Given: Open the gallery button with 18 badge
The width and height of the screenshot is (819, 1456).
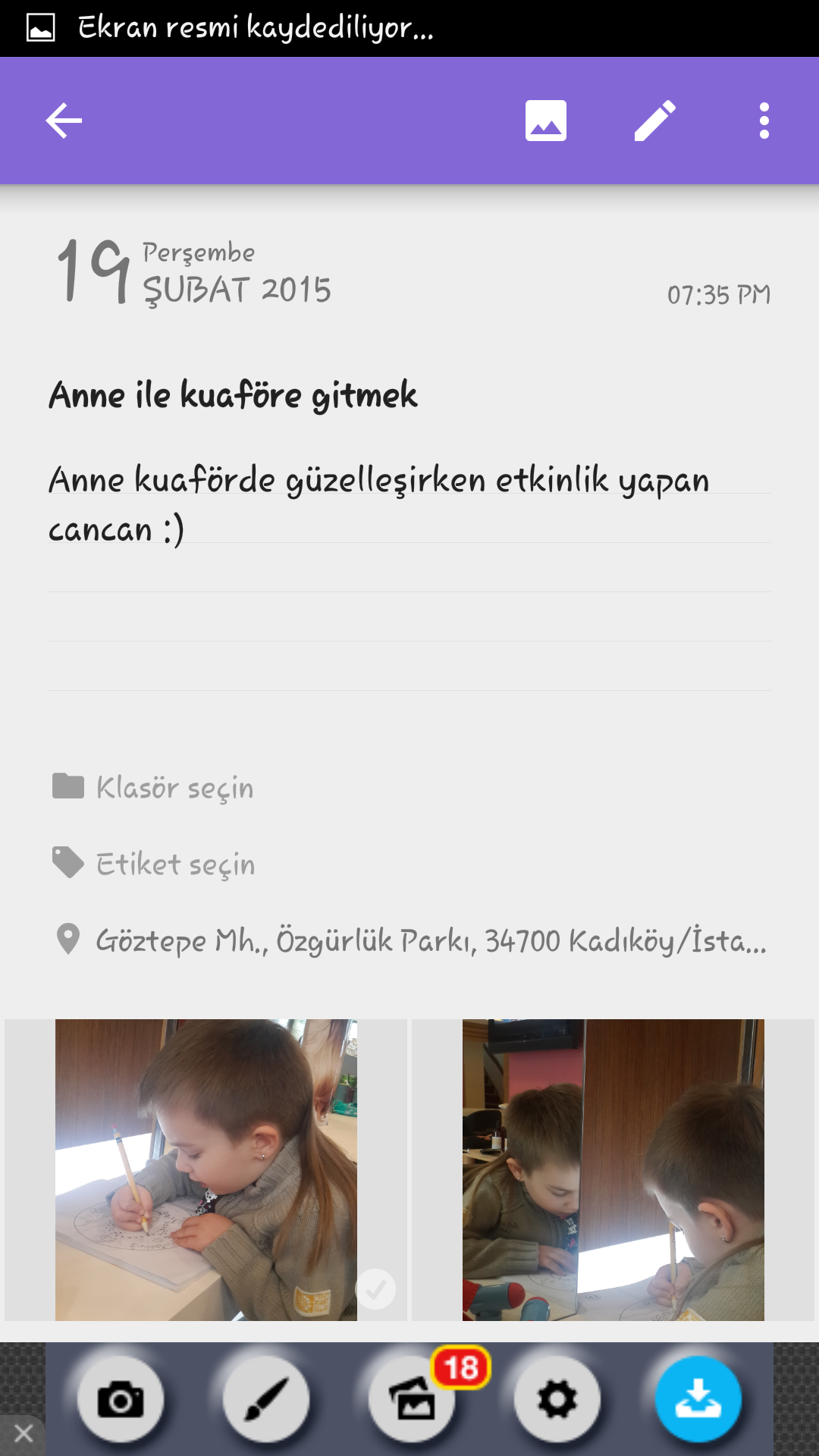Looking at the screenshot, I should click(x=413, y=1399).
